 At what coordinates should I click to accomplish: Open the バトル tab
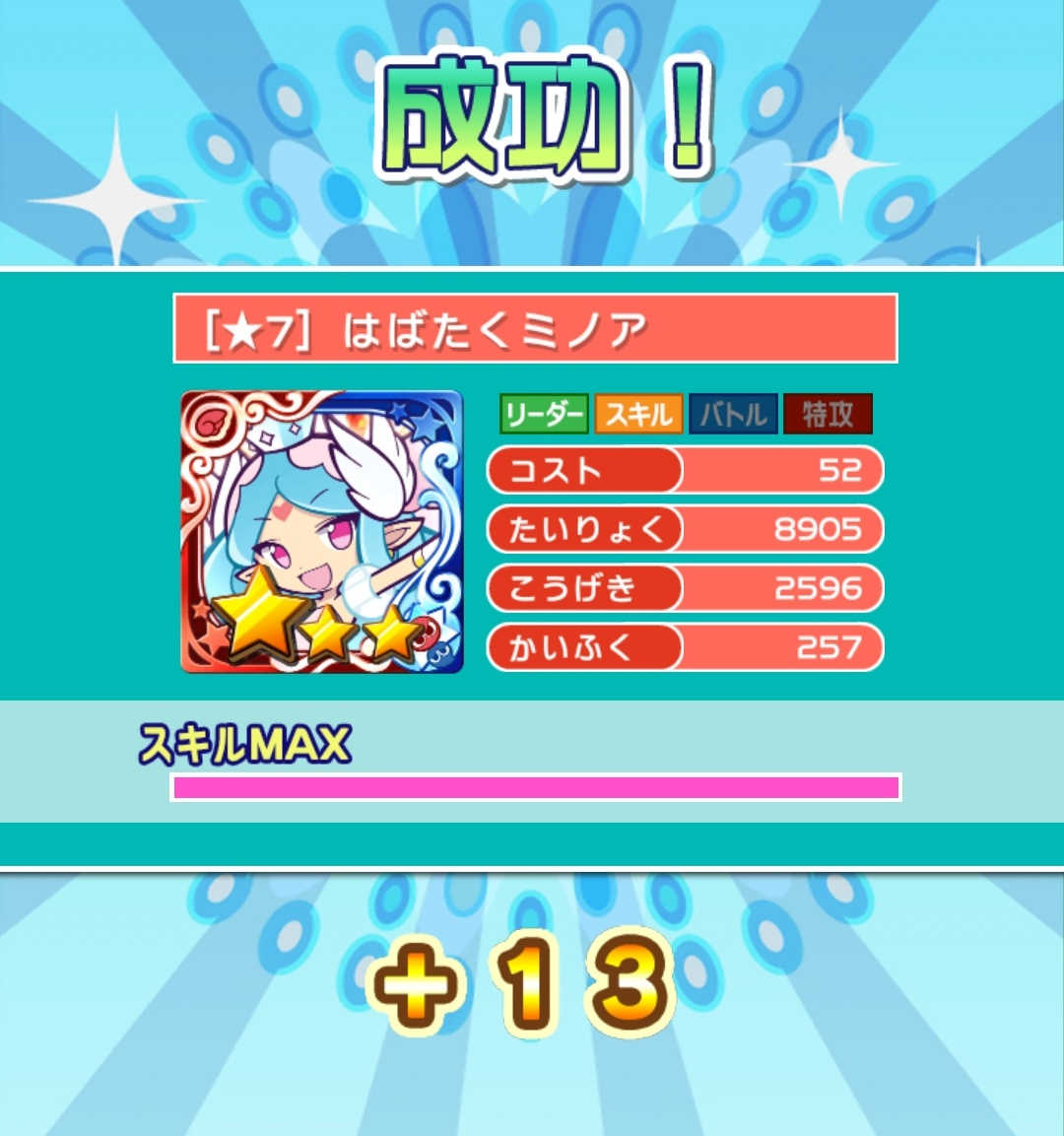click(x=733, y=414)
